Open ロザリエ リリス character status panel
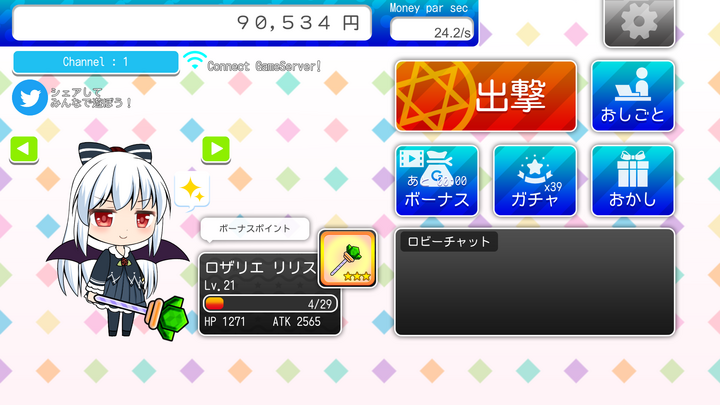Viewport: 720px width, 405px height. (x=268, y=295)
